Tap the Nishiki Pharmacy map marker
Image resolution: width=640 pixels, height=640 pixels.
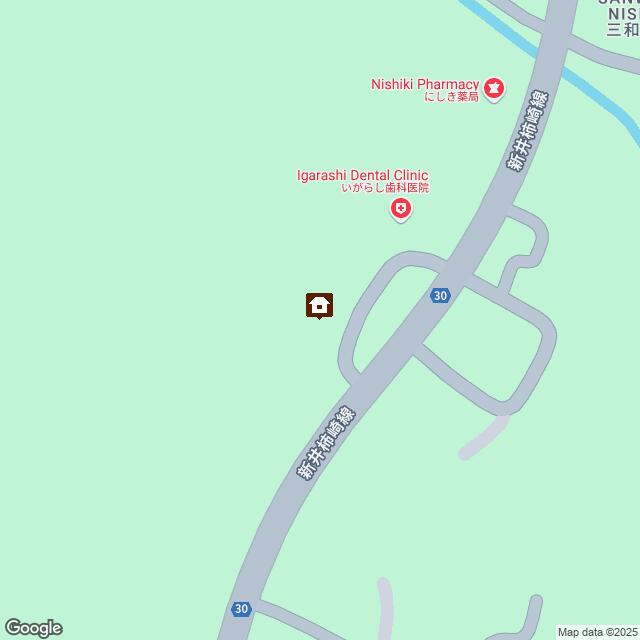[x=495, y=87]
